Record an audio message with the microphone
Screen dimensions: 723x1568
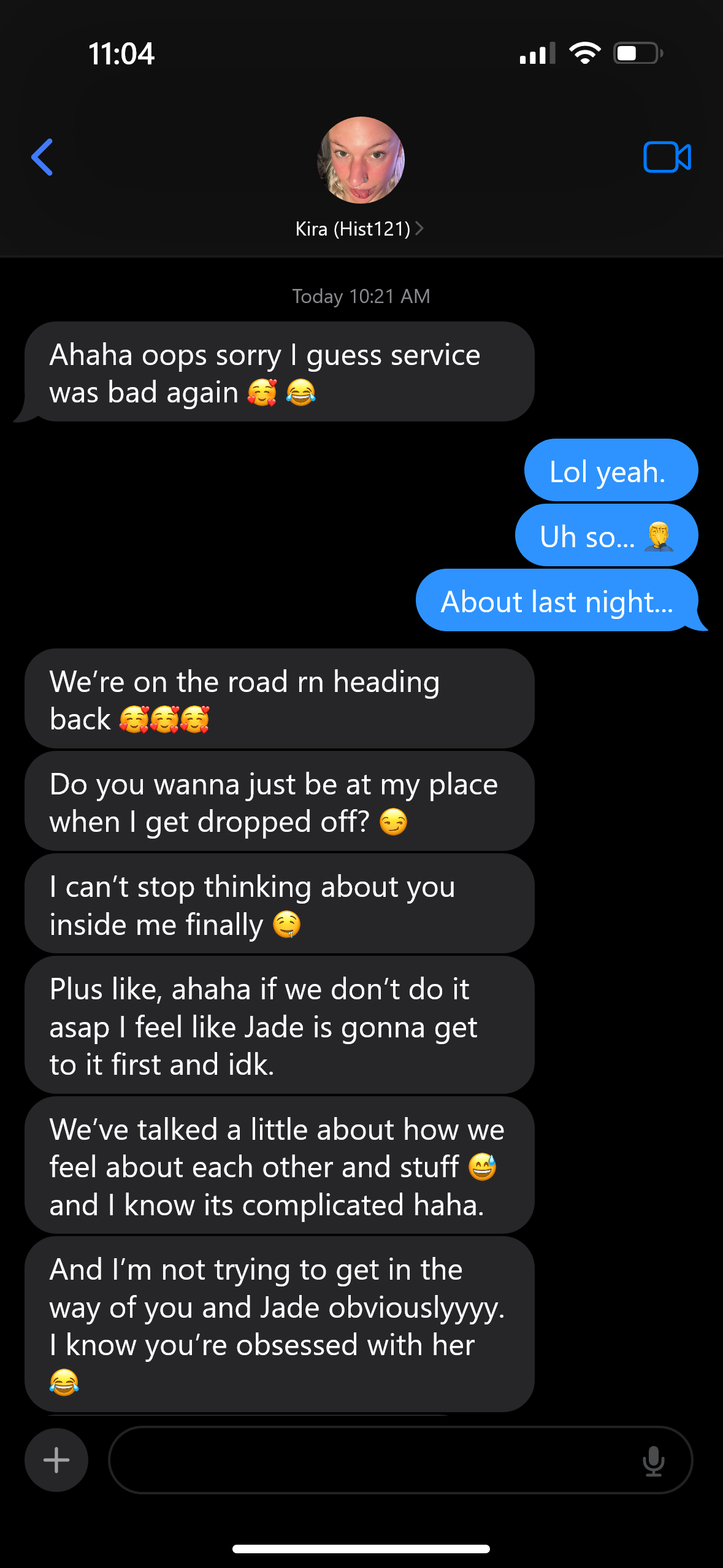pyautogui.click(x=654, y=1461)
